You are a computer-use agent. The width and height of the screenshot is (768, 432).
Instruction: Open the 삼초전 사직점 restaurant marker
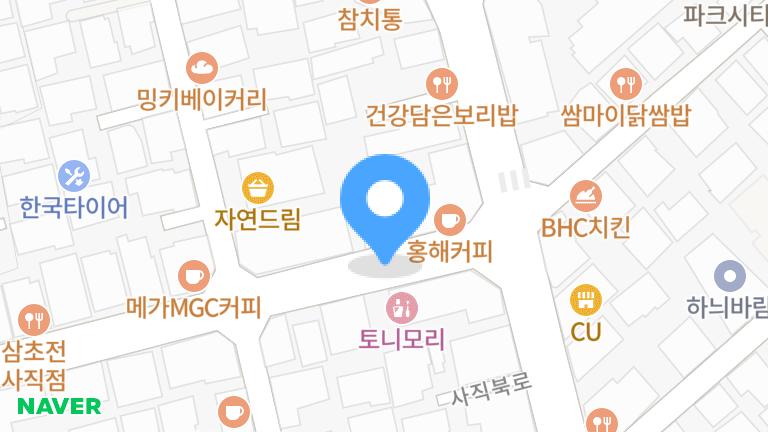[35, 320]
